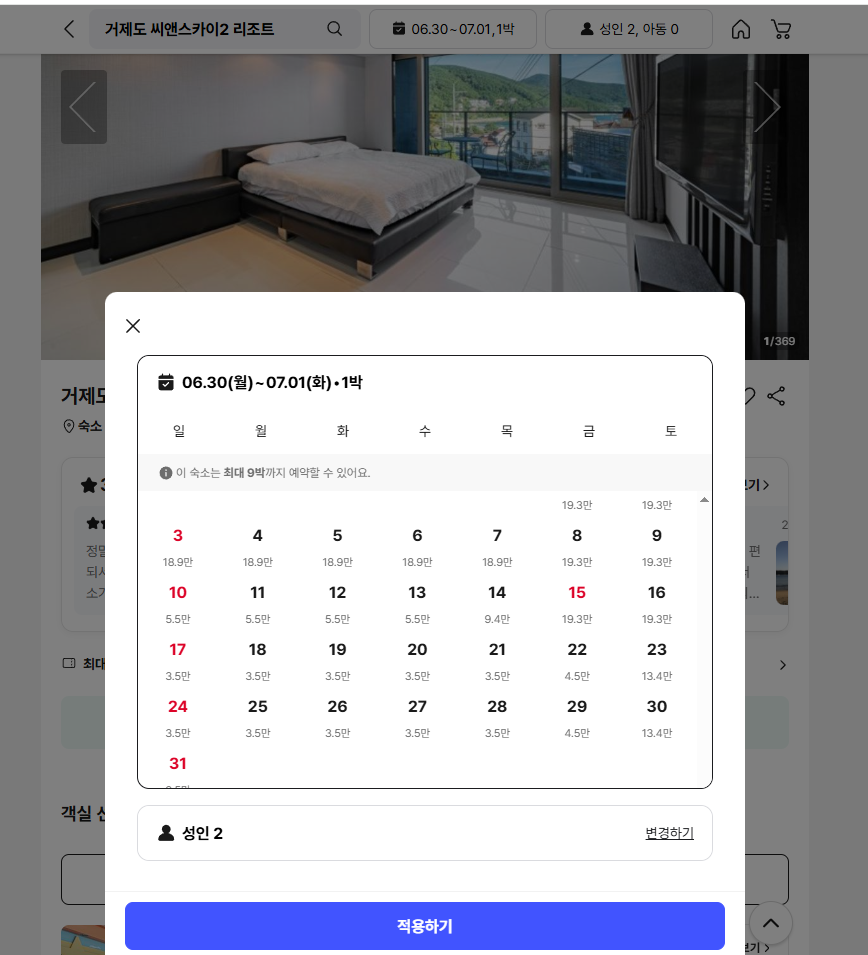Screen dimensions: 868x955
Task: Choose July 31 from the calendar
Action: point(177,763)
